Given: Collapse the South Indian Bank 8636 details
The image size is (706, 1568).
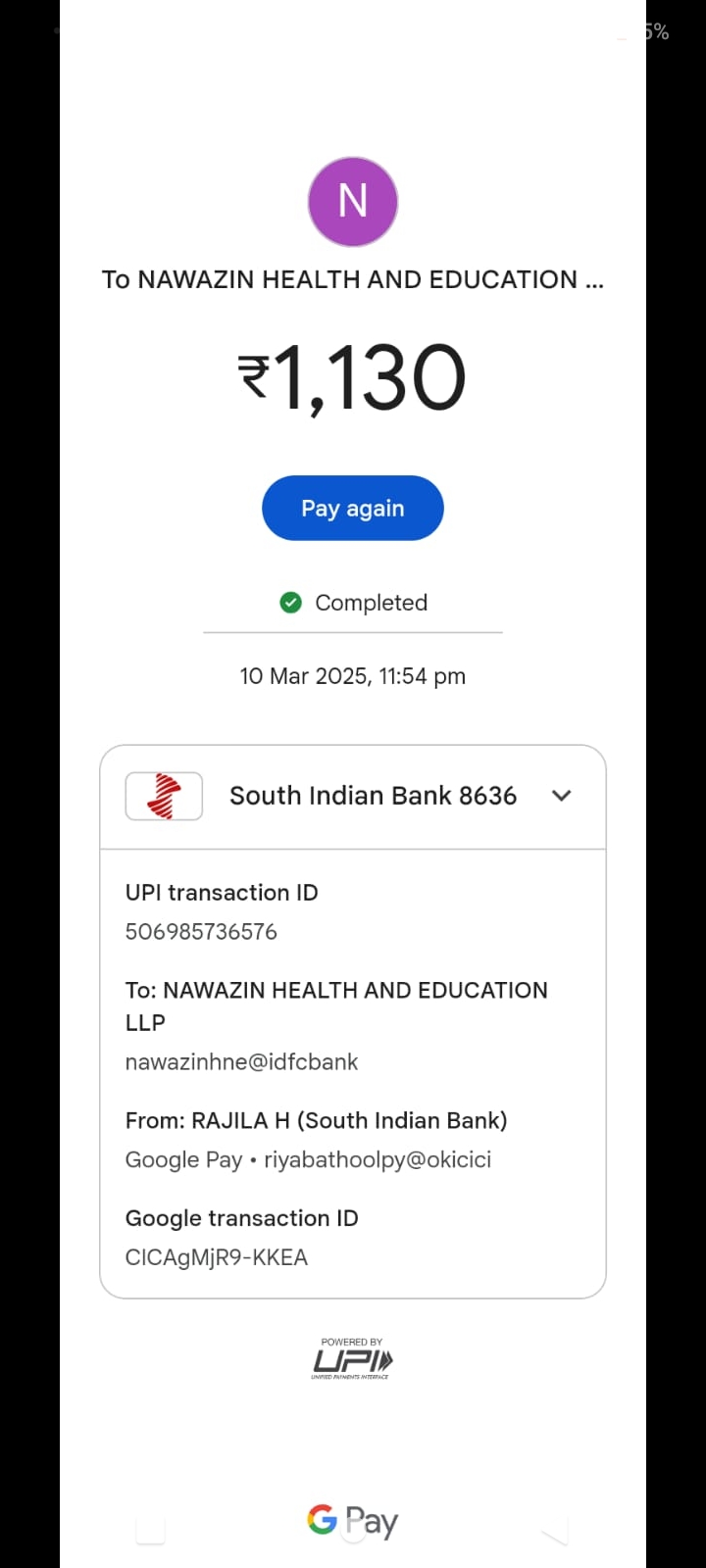Looking at the screenshot, I should [x=561, y=796].
